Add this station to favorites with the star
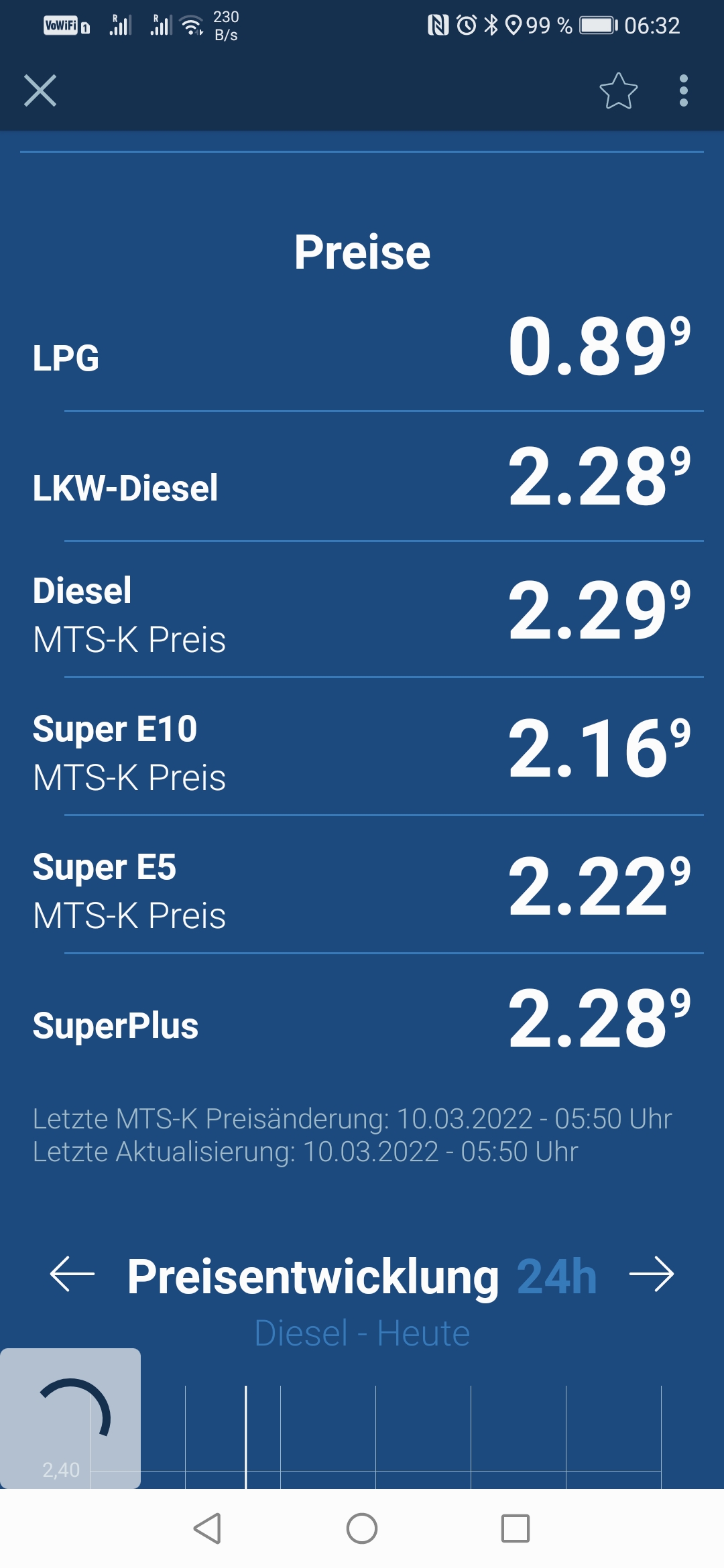 [618, 91]
